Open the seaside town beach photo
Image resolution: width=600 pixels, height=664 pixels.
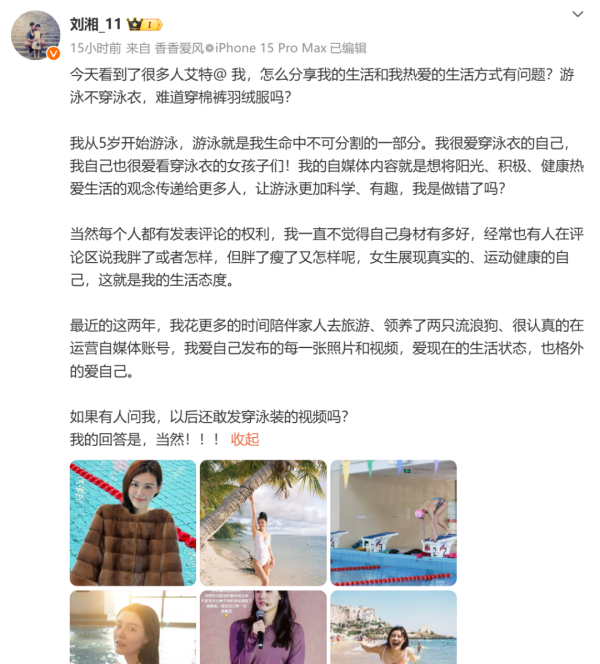[x=393, y=627]
